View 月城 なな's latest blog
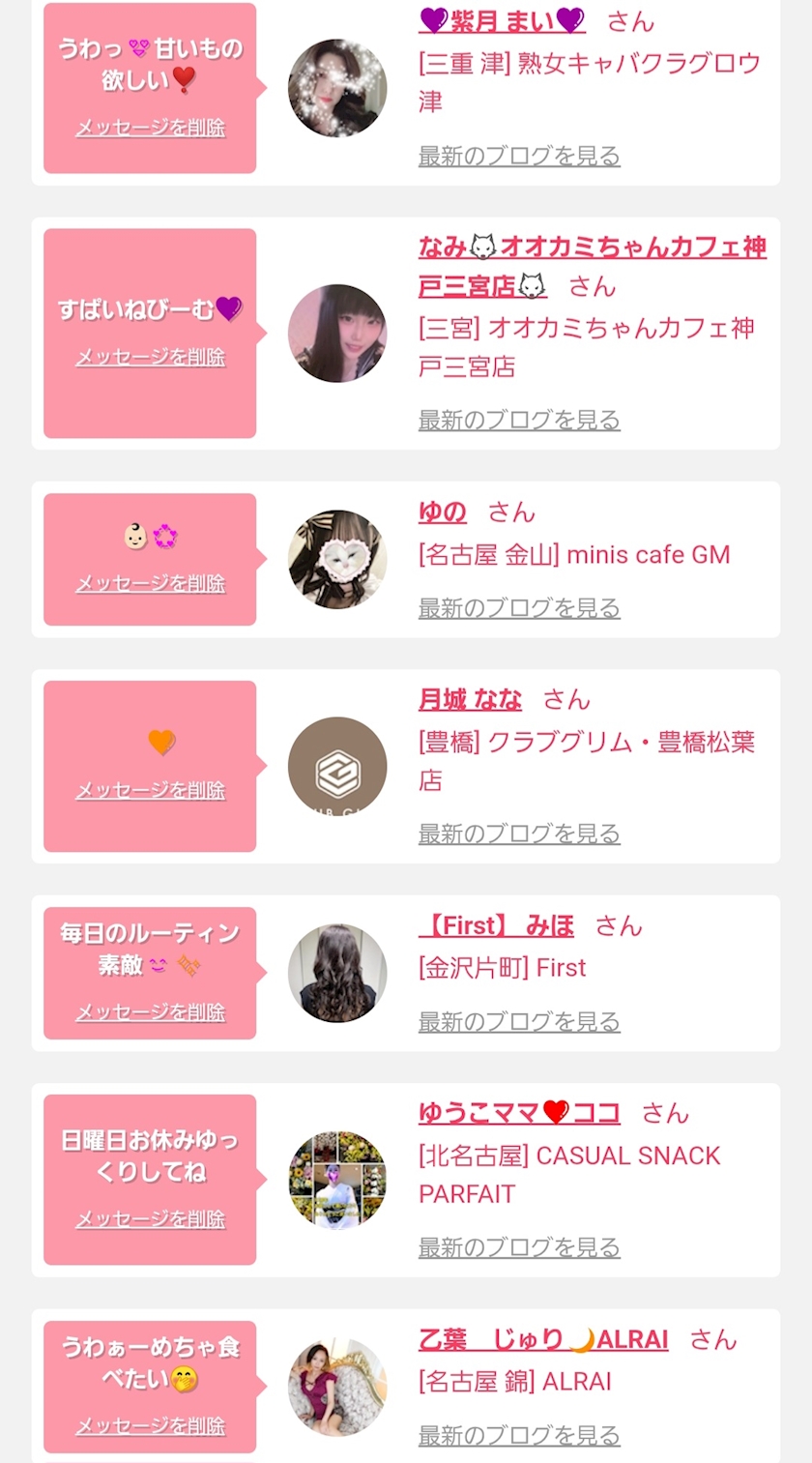This screenshot has height=1463, width=812. (x=519, y=834)
